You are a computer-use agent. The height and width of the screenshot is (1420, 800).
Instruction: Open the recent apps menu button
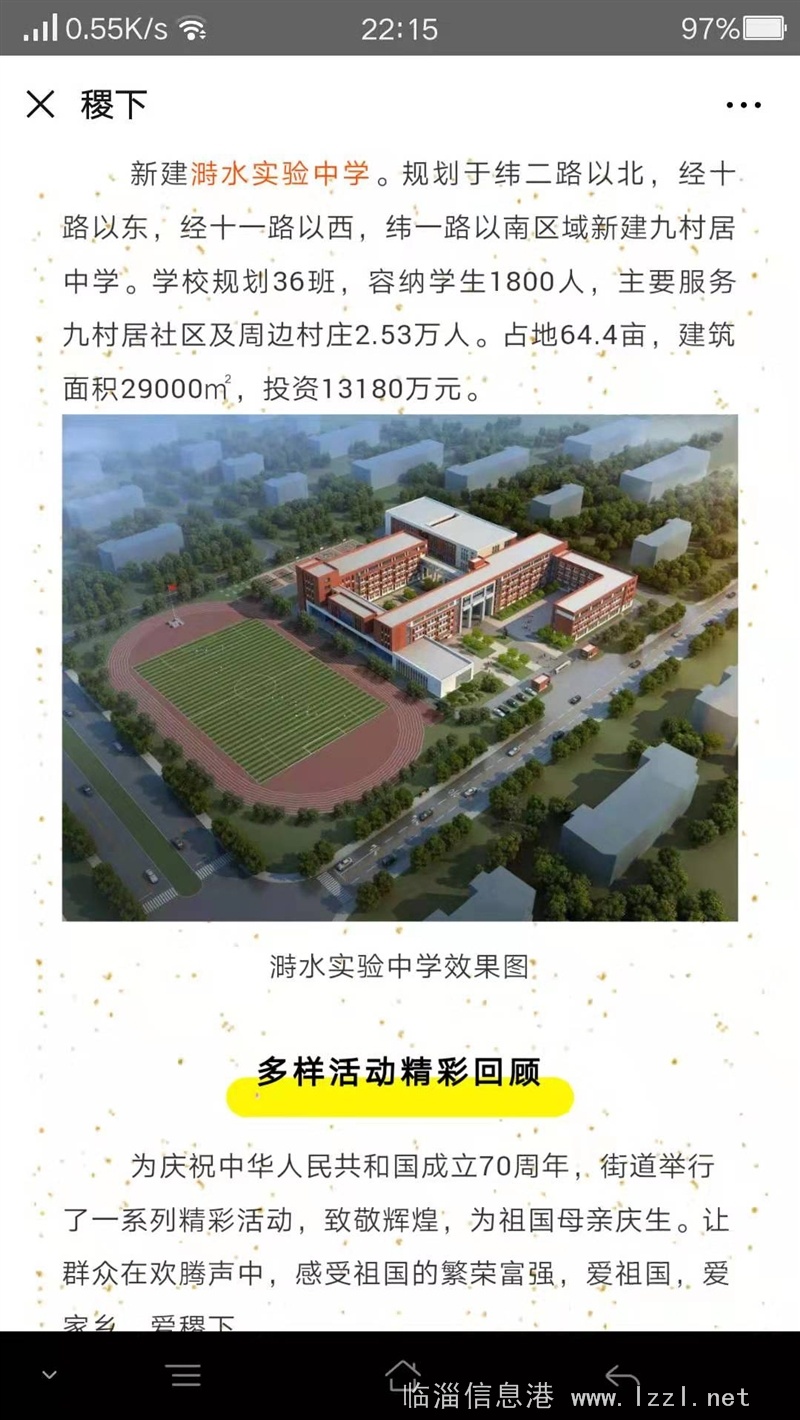[186, 1375]
